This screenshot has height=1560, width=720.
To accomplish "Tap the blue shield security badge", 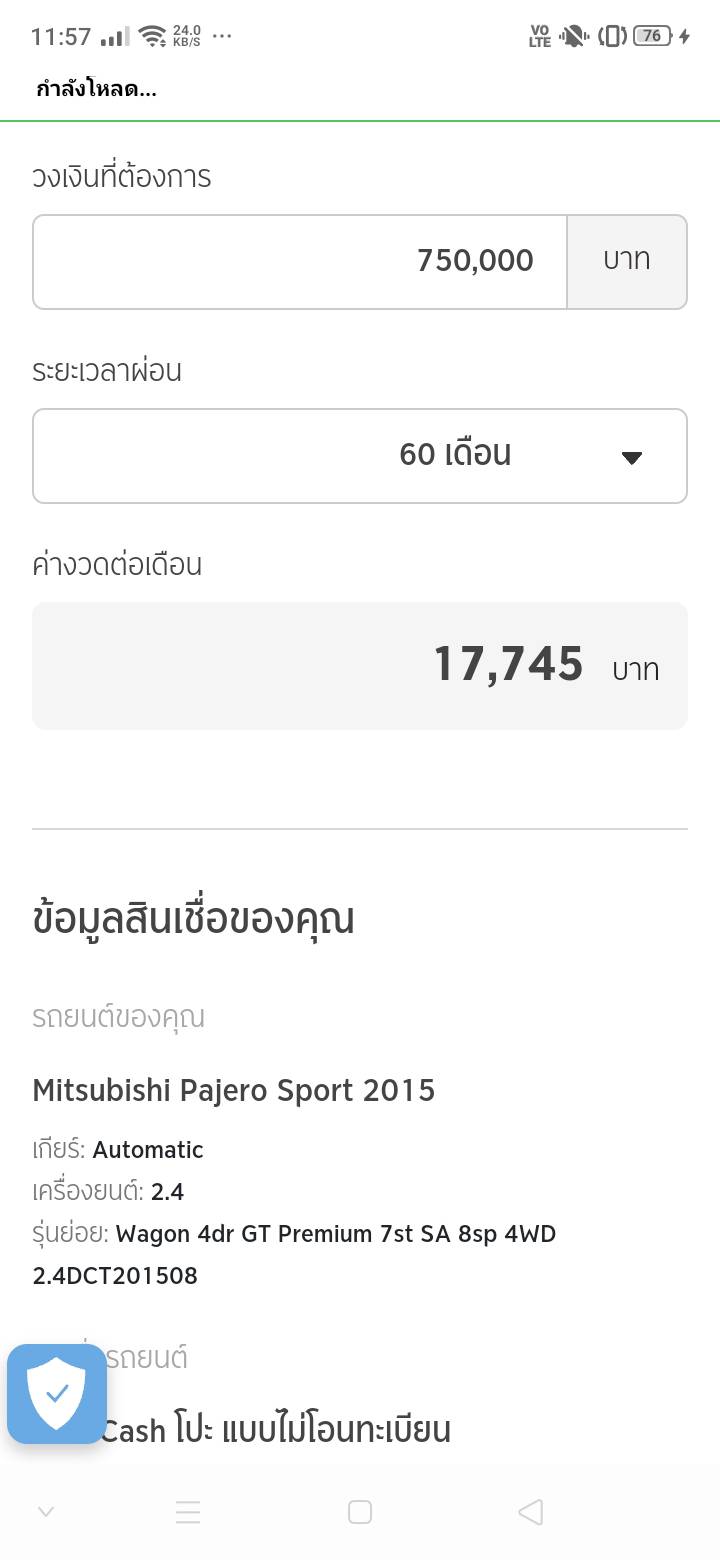I will click(x=57, y=1393).
